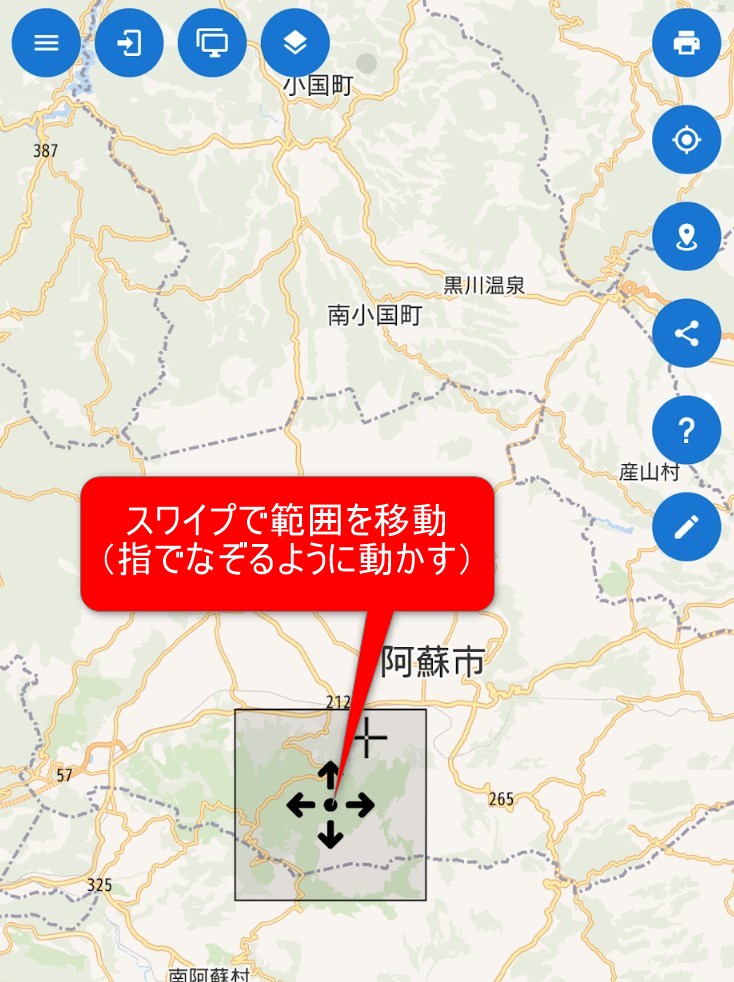Open the map layers selector
734x982 pixels.
(295, 43)
